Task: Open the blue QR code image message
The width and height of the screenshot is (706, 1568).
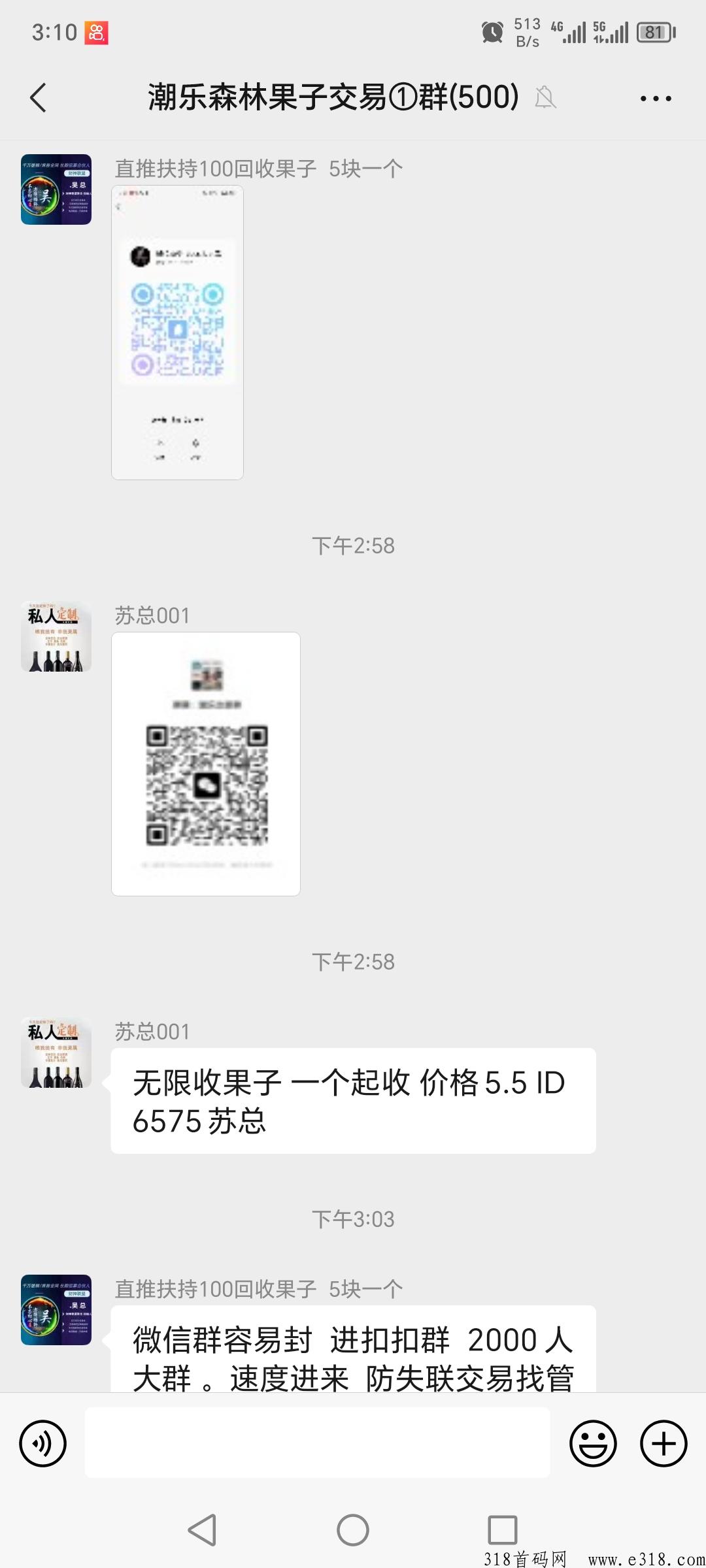Action: tap(178, 333)
